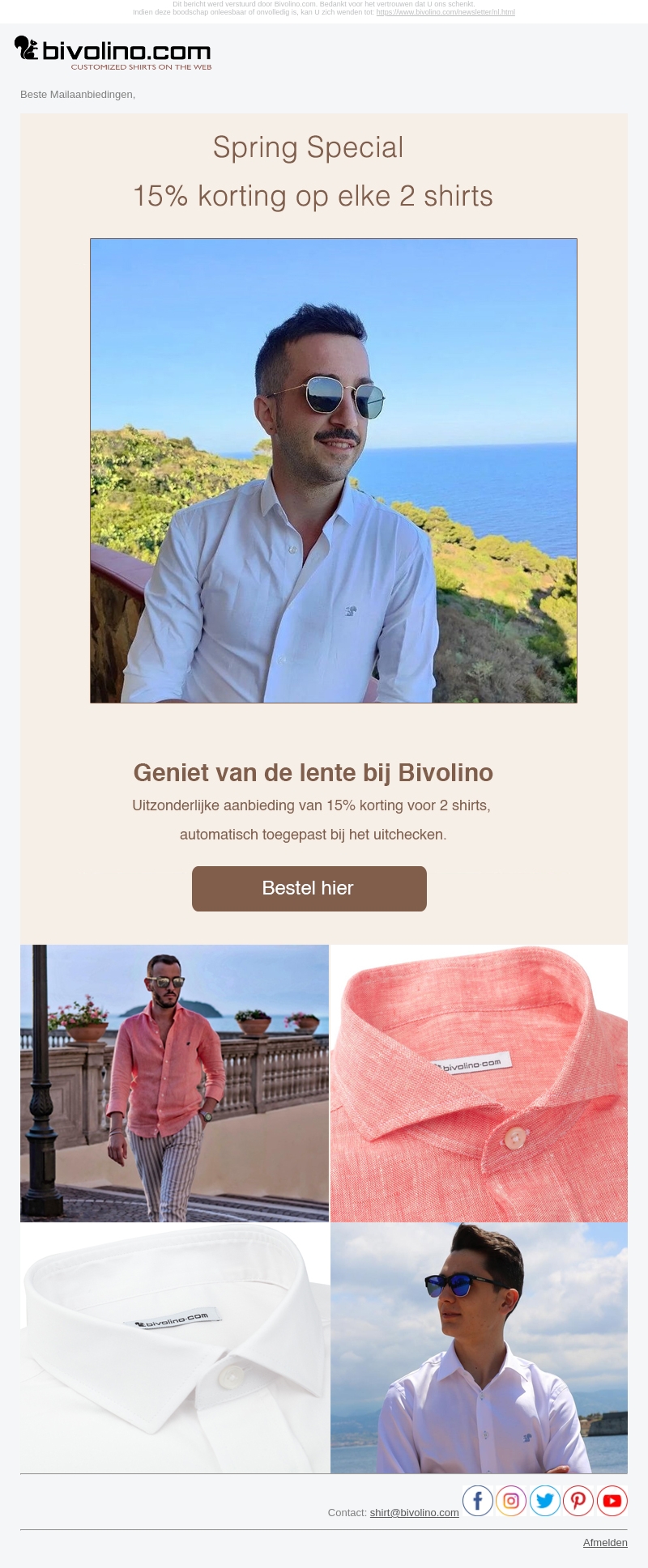Open the Bivolino Pinterest page
The width and height of the screenshot is (648, 1568).
(x=578, y=1501)
